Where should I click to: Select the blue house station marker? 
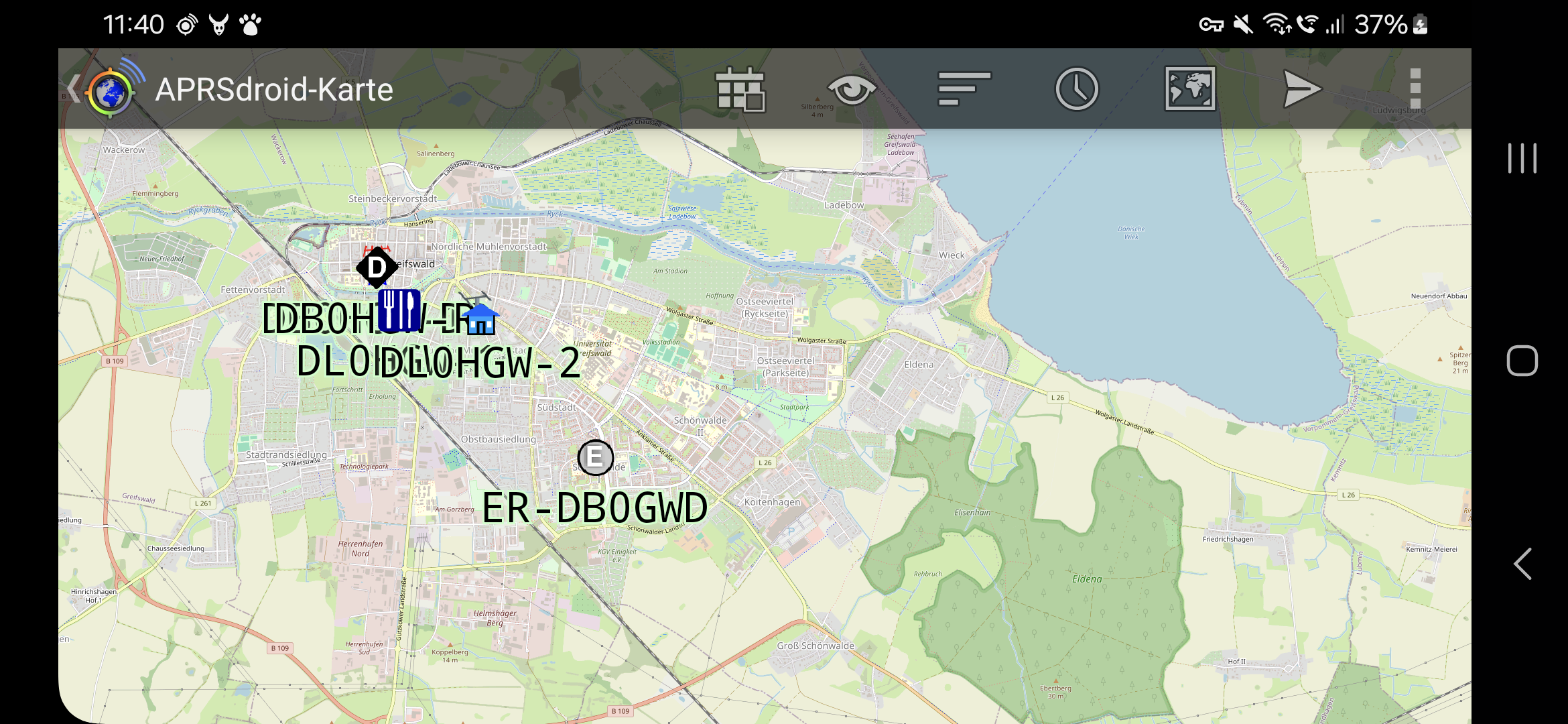point(480,319)
